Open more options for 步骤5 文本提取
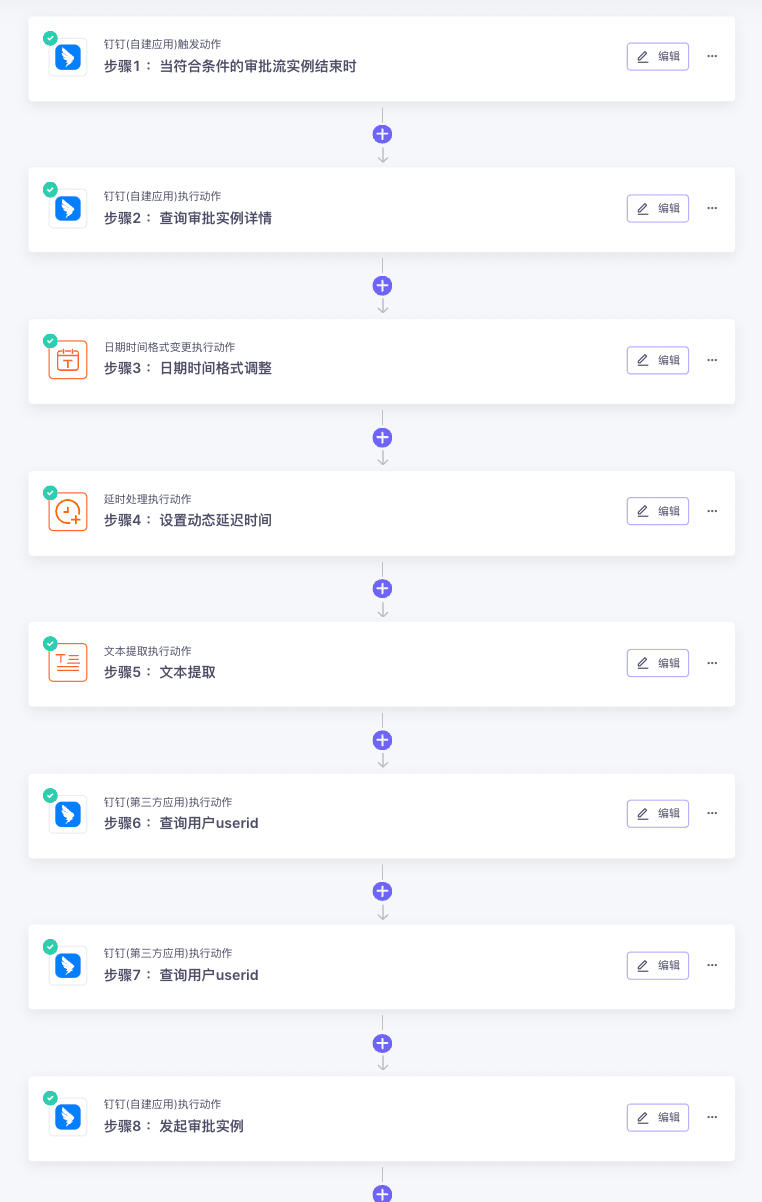Viewport: 762px width, 1202px height. coord(712,663)
